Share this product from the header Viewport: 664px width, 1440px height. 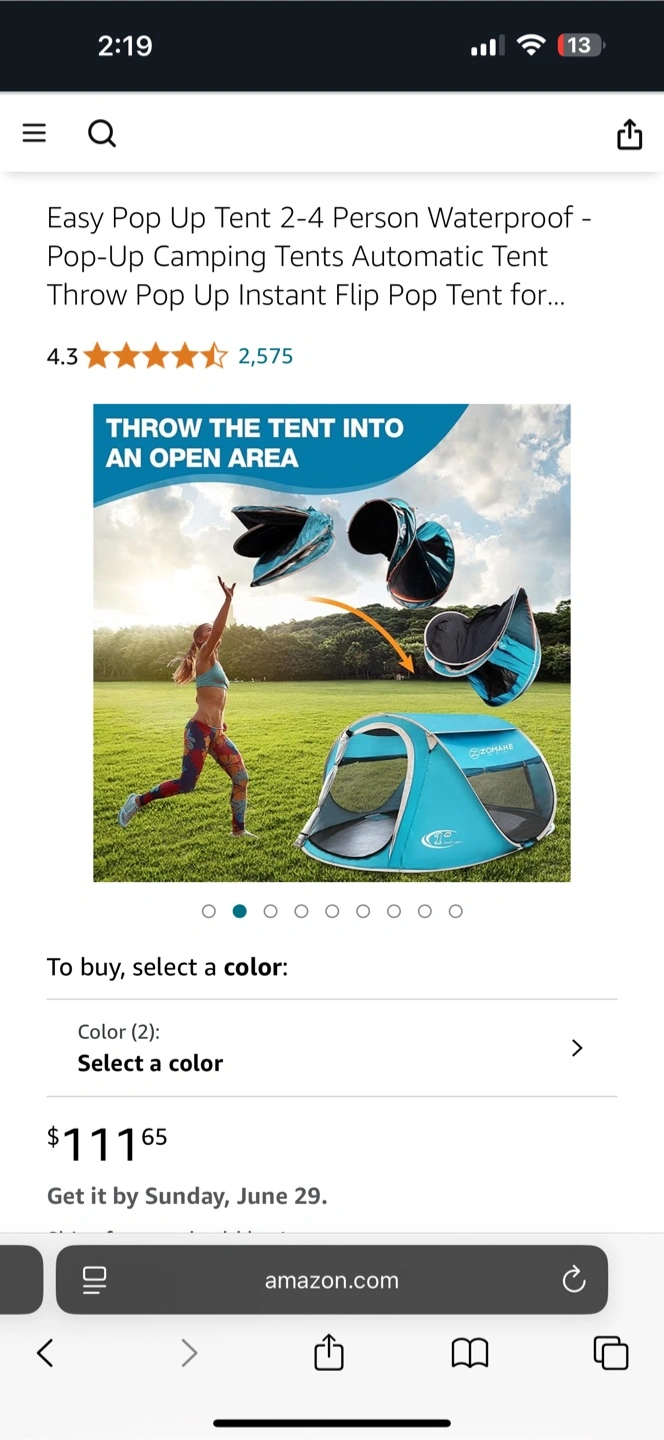pos(629,133)
